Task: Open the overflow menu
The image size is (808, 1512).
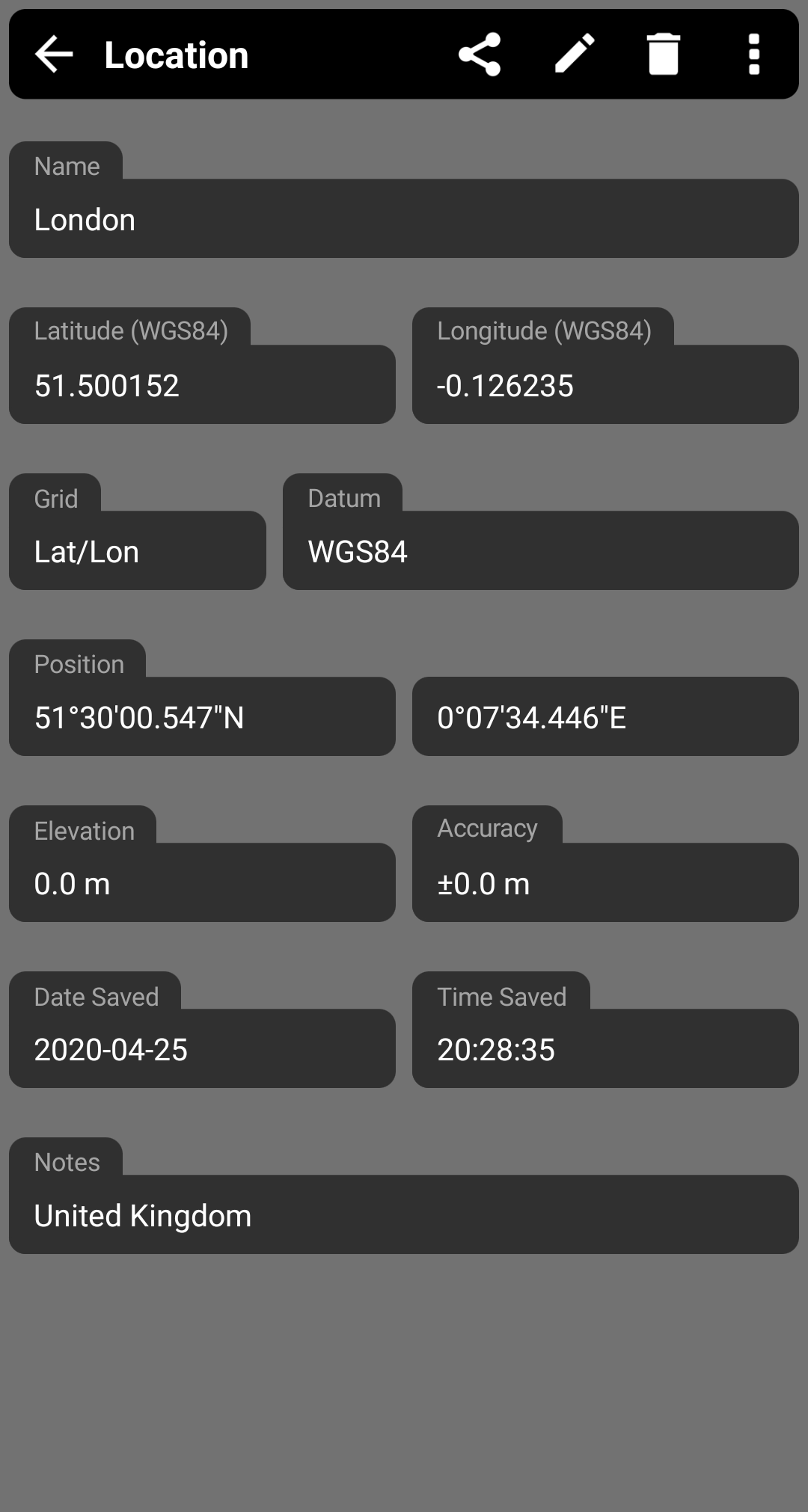Action: [753, 54]
